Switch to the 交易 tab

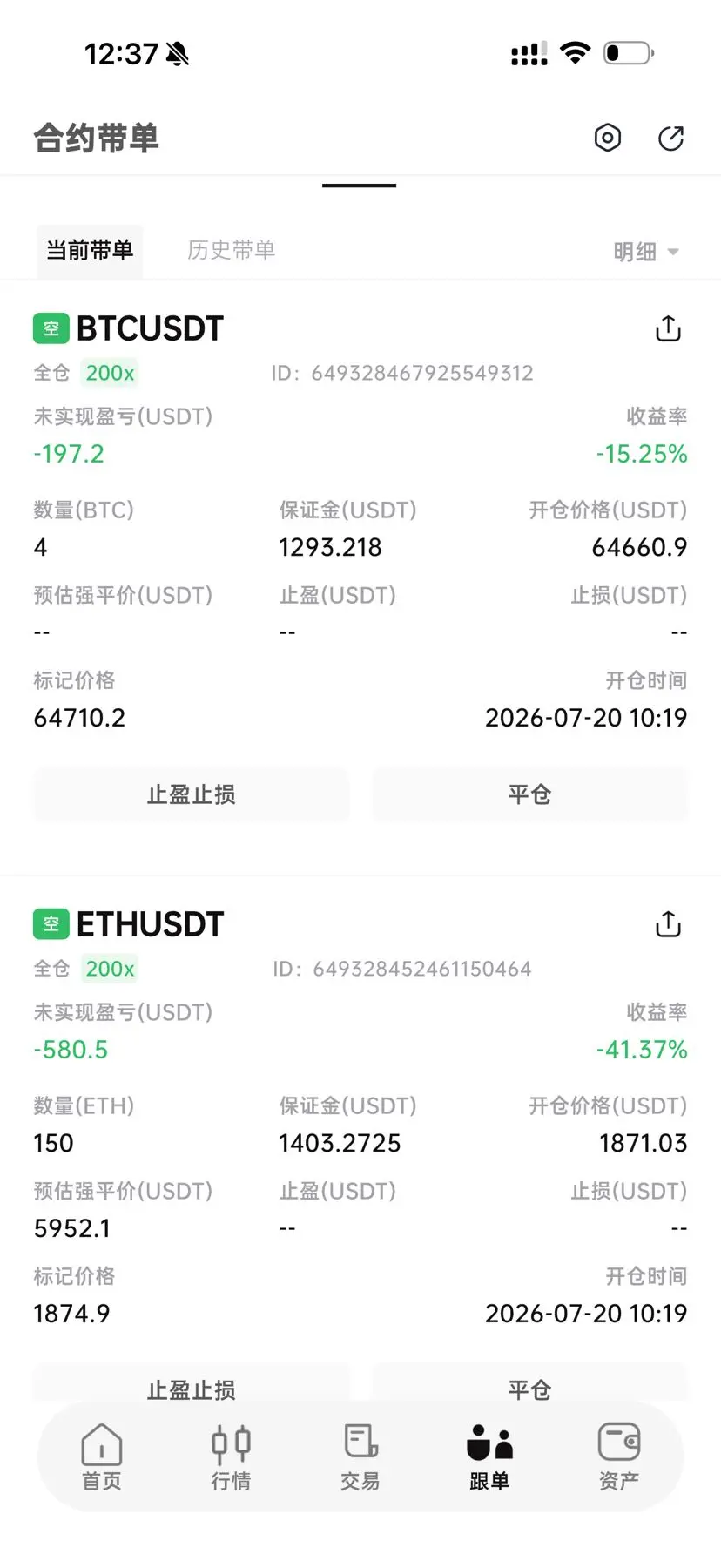point(360,1456)
